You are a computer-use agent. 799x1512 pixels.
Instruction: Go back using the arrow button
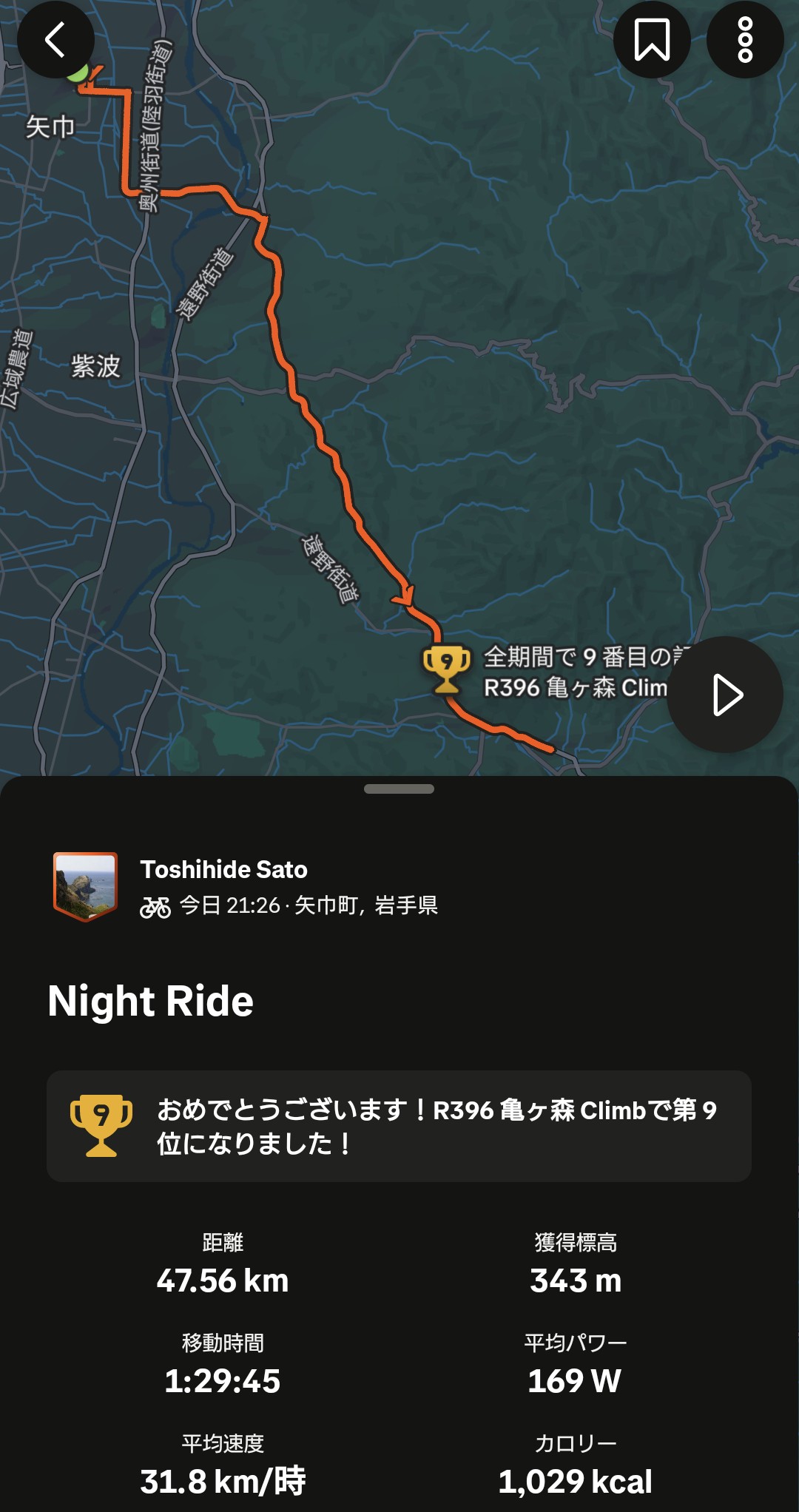pyautogui.click(x=55, y=40)
